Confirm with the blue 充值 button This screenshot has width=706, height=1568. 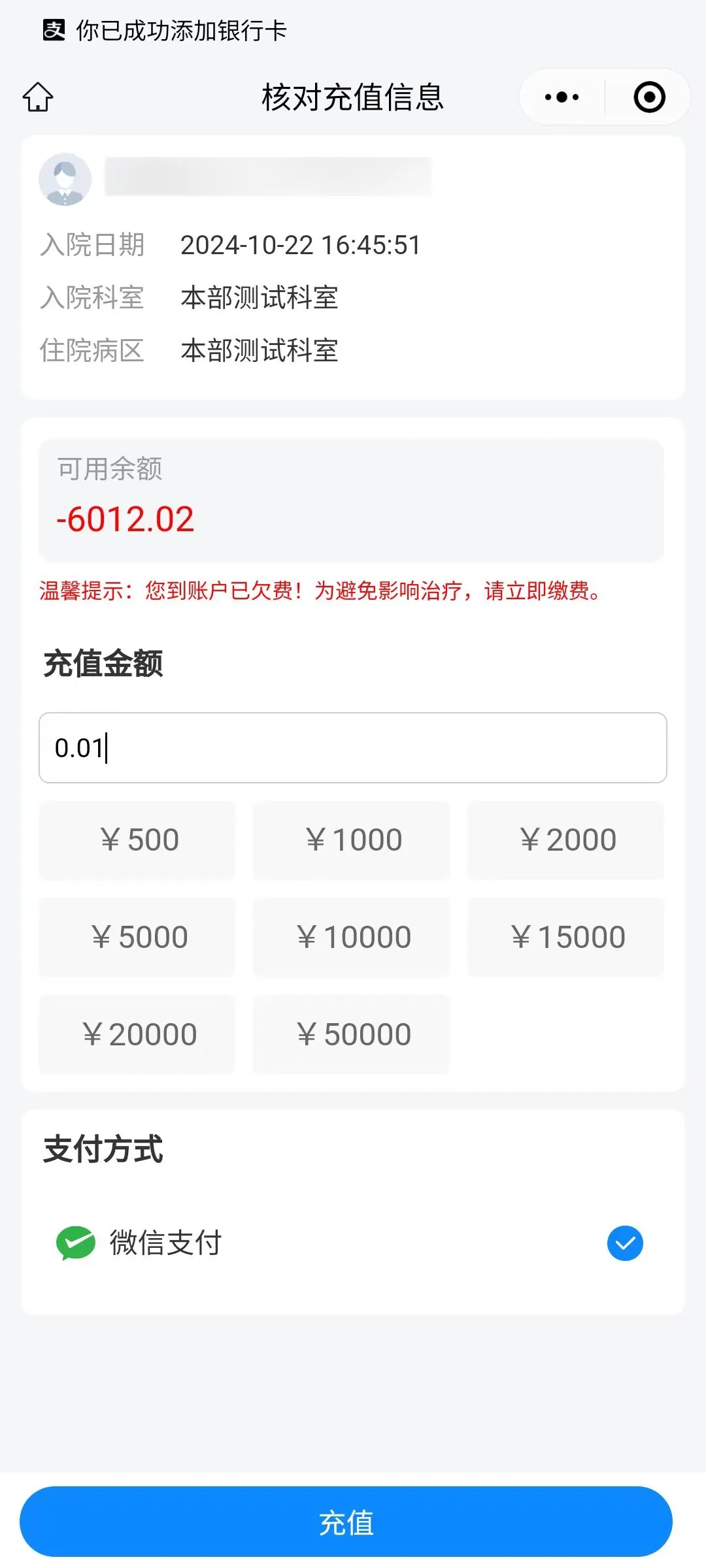coord(346,1522)
